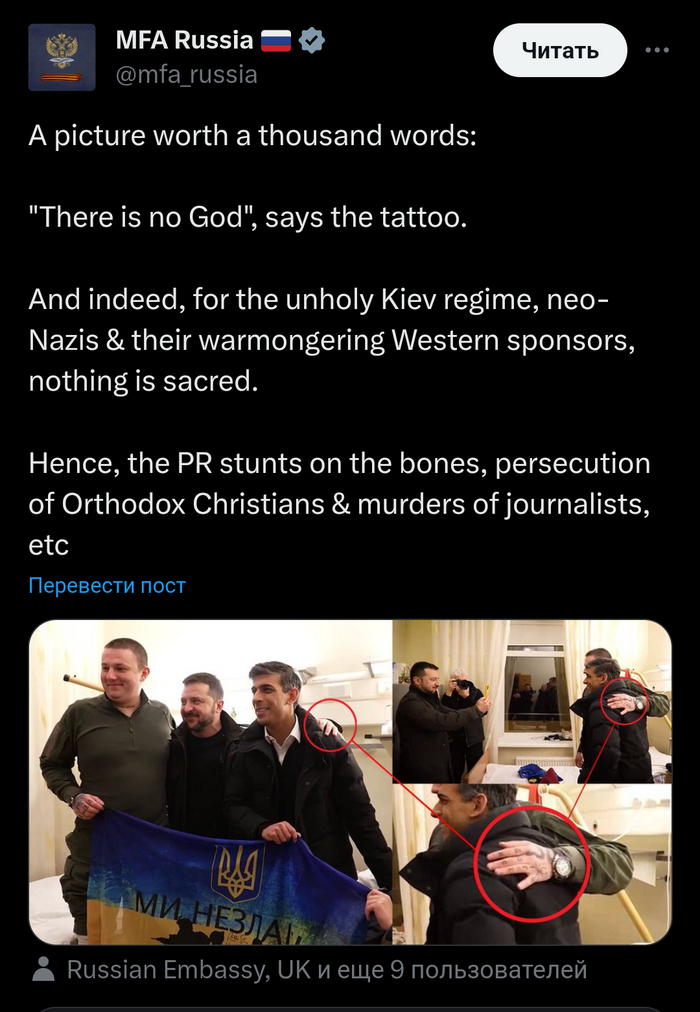Open the @mfa_russia account handle
This screenshot has width=700, height=1012.
(x=186, y=74)
